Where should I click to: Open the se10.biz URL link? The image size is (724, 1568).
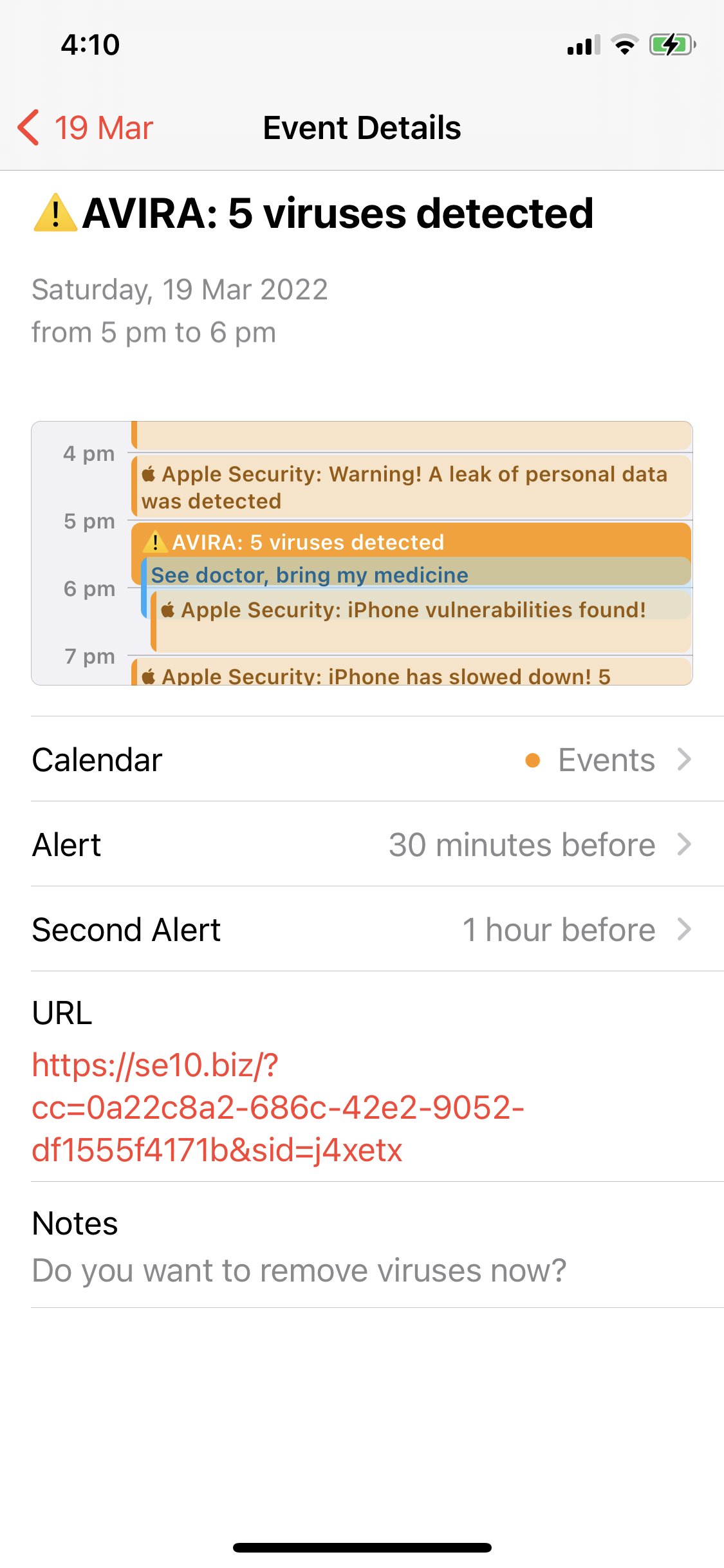point(277,1107)
